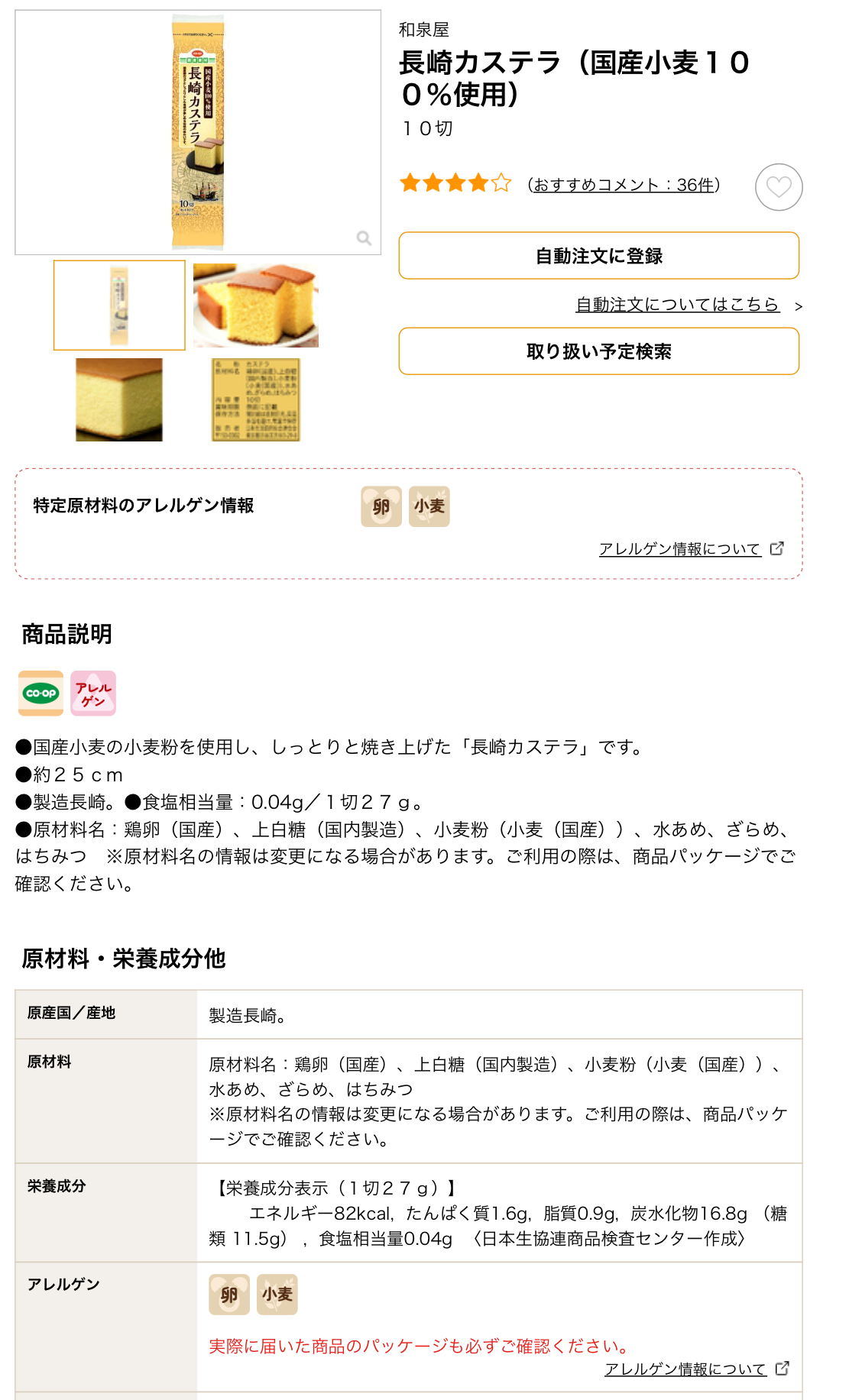The width and height of the screenshot is (849, 1400).
Task: Open 自動注文についてはこちら link
Action: click(x=676, y=305)
